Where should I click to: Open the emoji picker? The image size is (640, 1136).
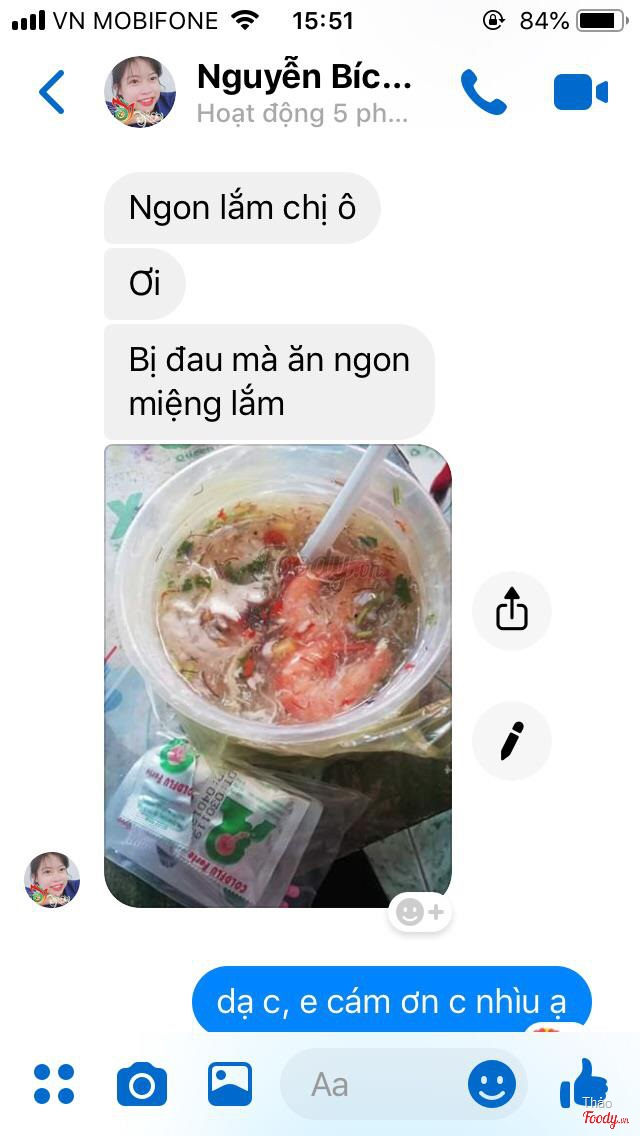coord(492,1084)
